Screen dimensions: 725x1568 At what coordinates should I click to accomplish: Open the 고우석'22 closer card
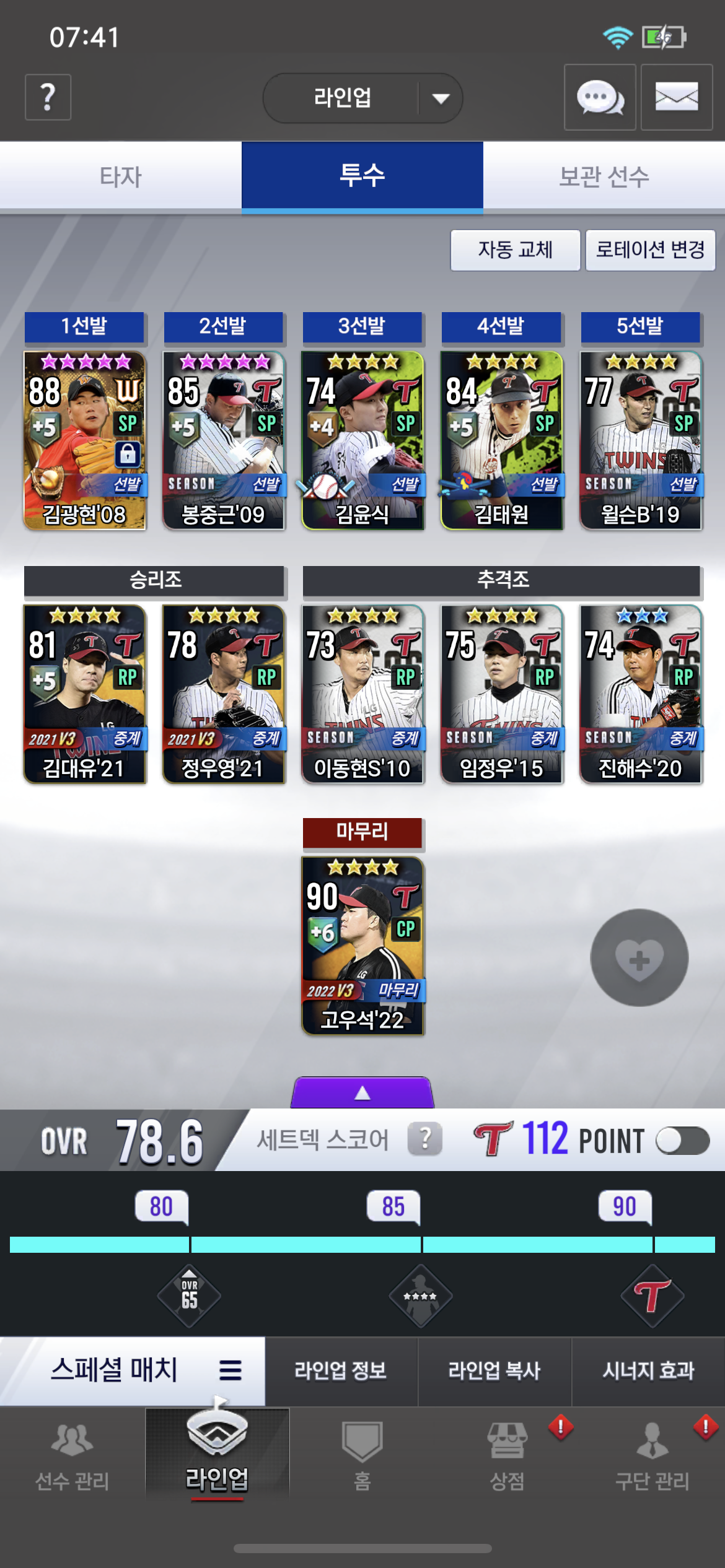(362, 946)
